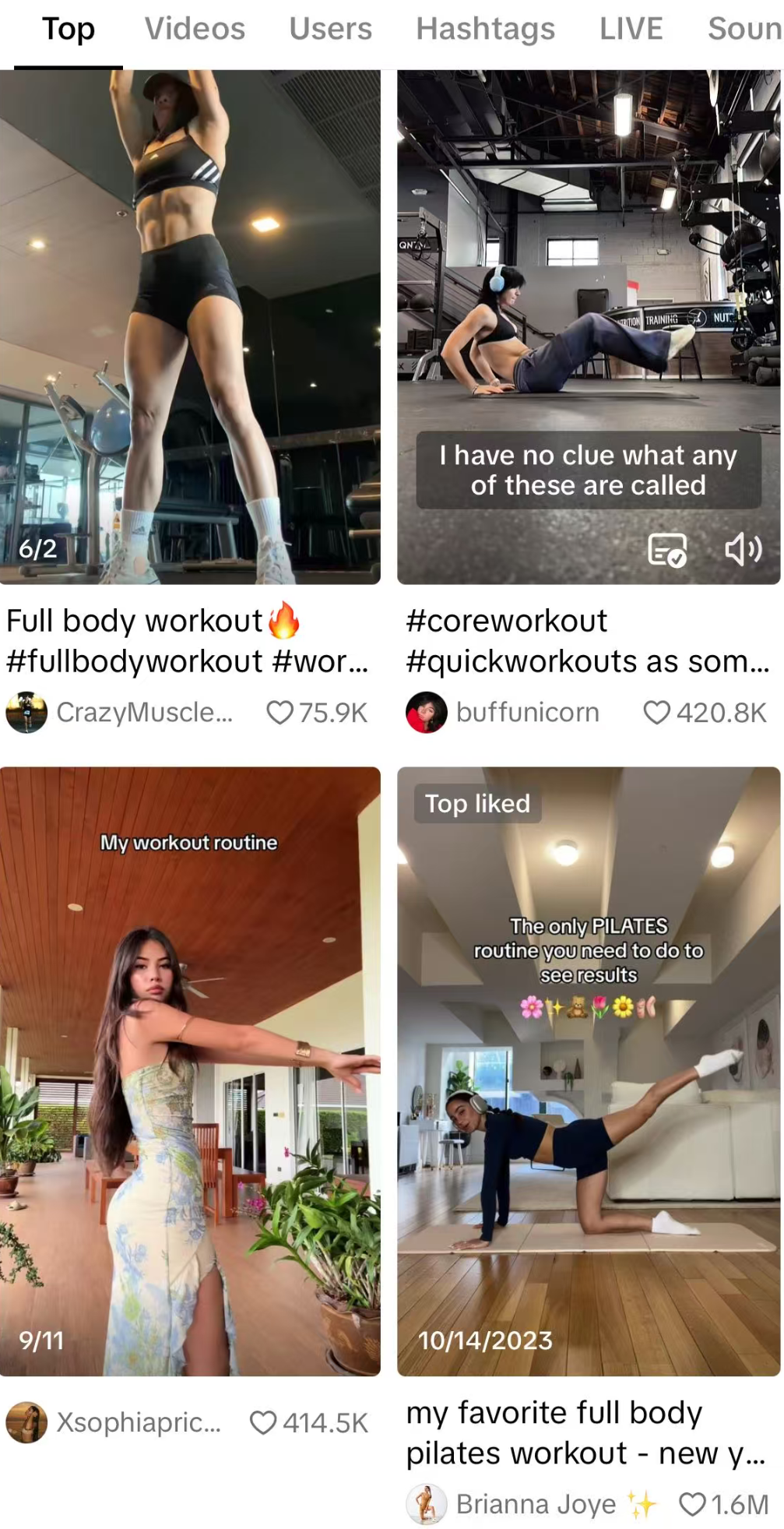Open the Hashtags tab

click(485, 30)
